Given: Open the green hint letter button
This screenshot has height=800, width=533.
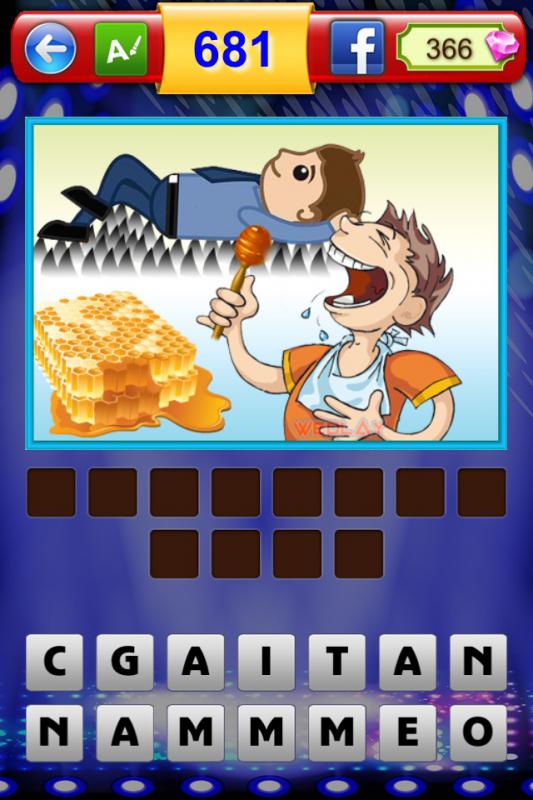Looking at the screenshot, I should [121, 49].
